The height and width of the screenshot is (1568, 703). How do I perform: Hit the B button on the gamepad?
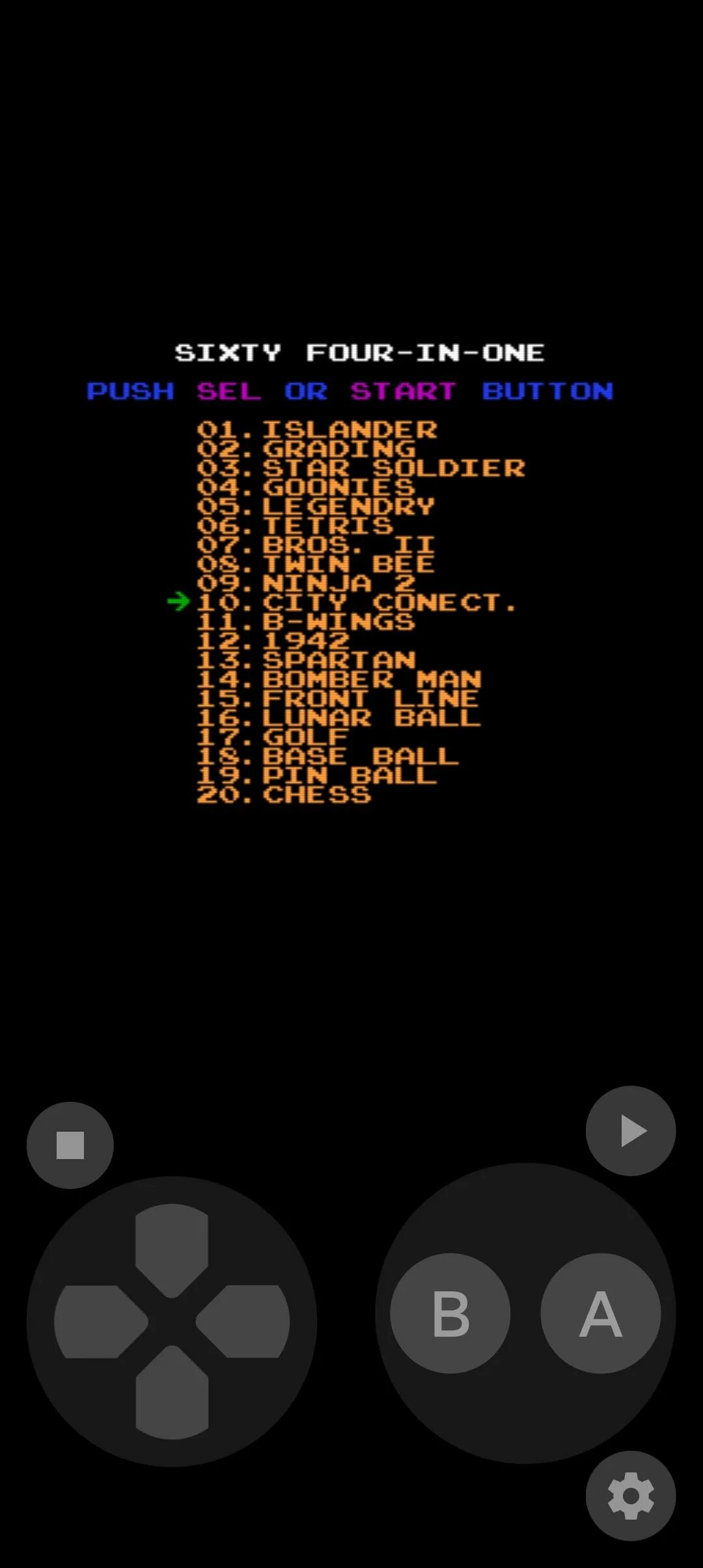point(450,1313)
